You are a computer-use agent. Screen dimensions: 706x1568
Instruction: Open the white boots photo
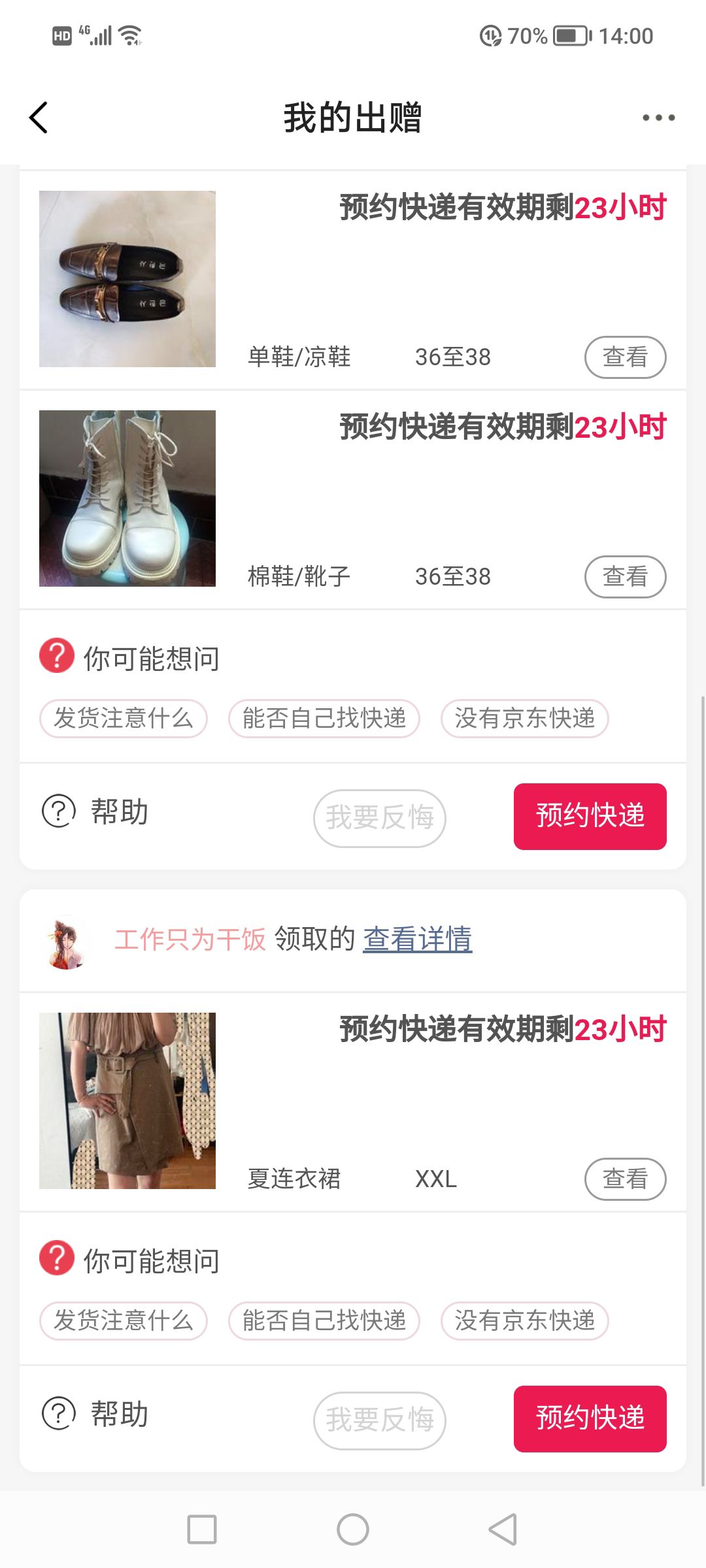pos(127,498)
